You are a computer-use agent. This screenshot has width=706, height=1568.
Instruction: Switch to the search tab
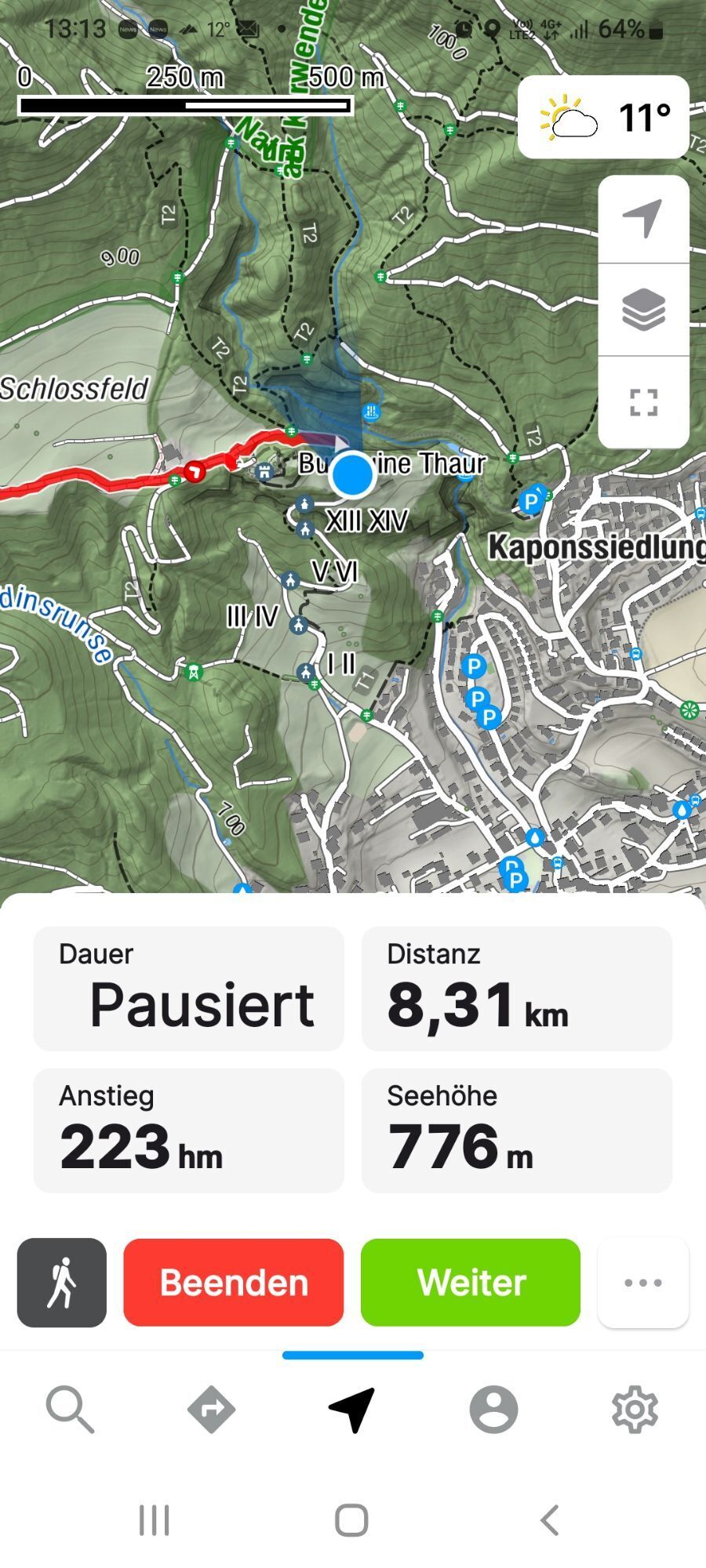(71, 1410)
